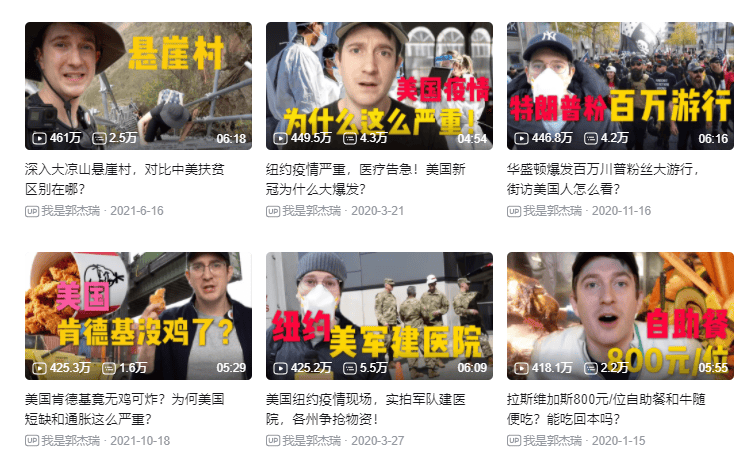Open title 华盛顿爆发百万川普粉丝大游行
The width and height of the screenshot is (744, 467).
click(x=603, y=179)
